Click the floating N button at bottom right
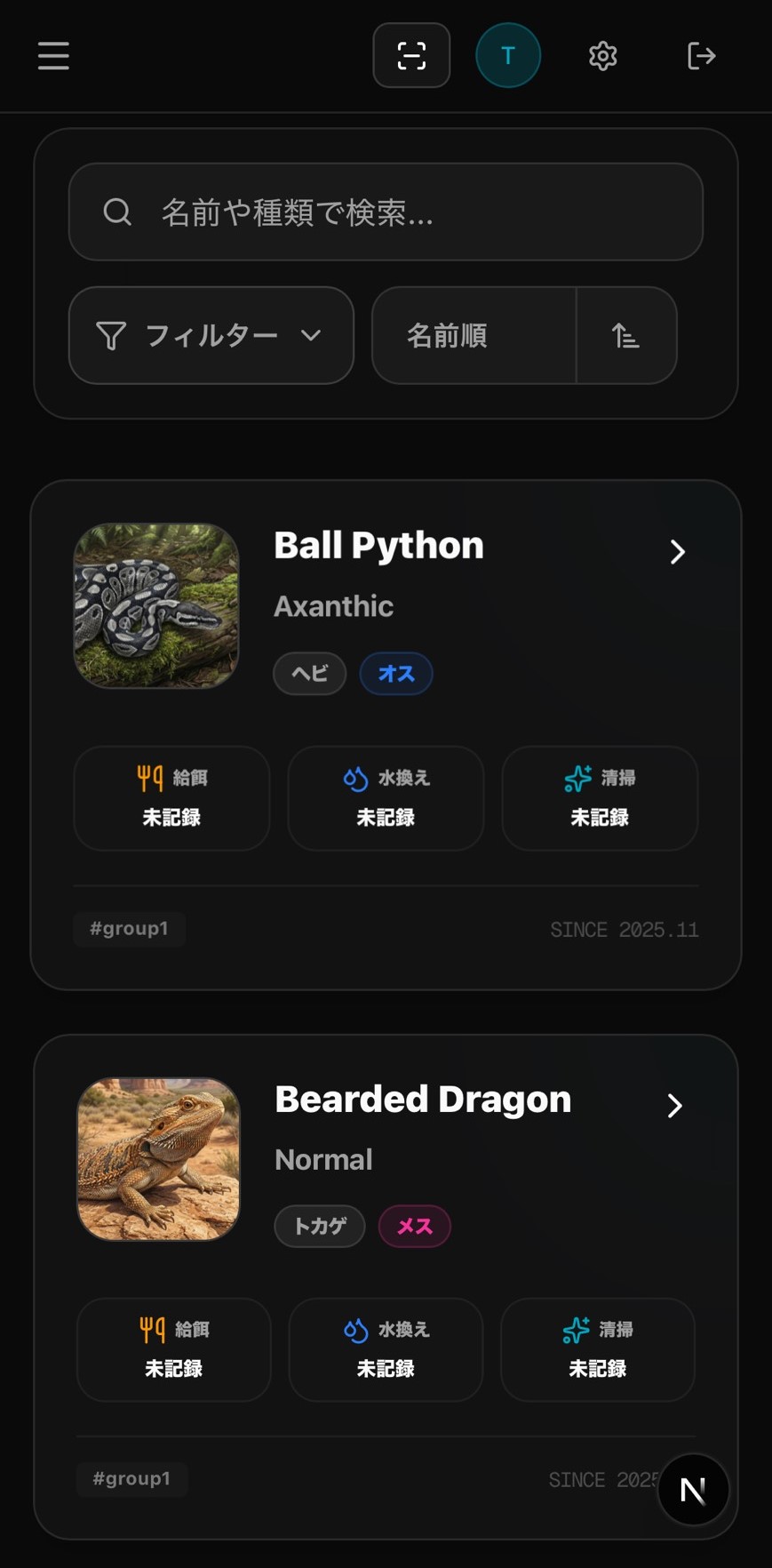 tap(694, 1489)
